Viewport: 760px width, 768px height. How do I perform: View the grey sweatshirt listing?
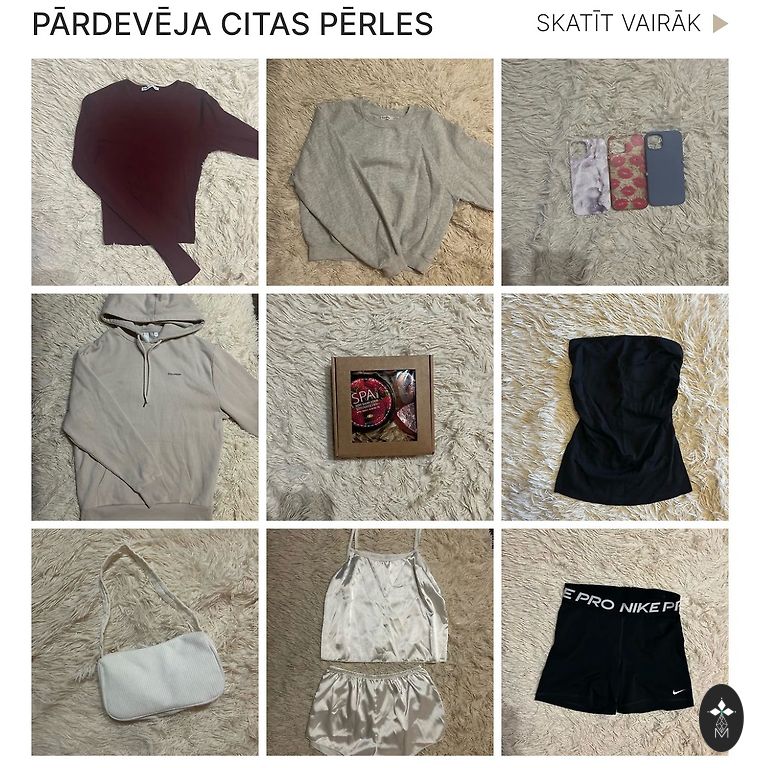tap(380, 172)
